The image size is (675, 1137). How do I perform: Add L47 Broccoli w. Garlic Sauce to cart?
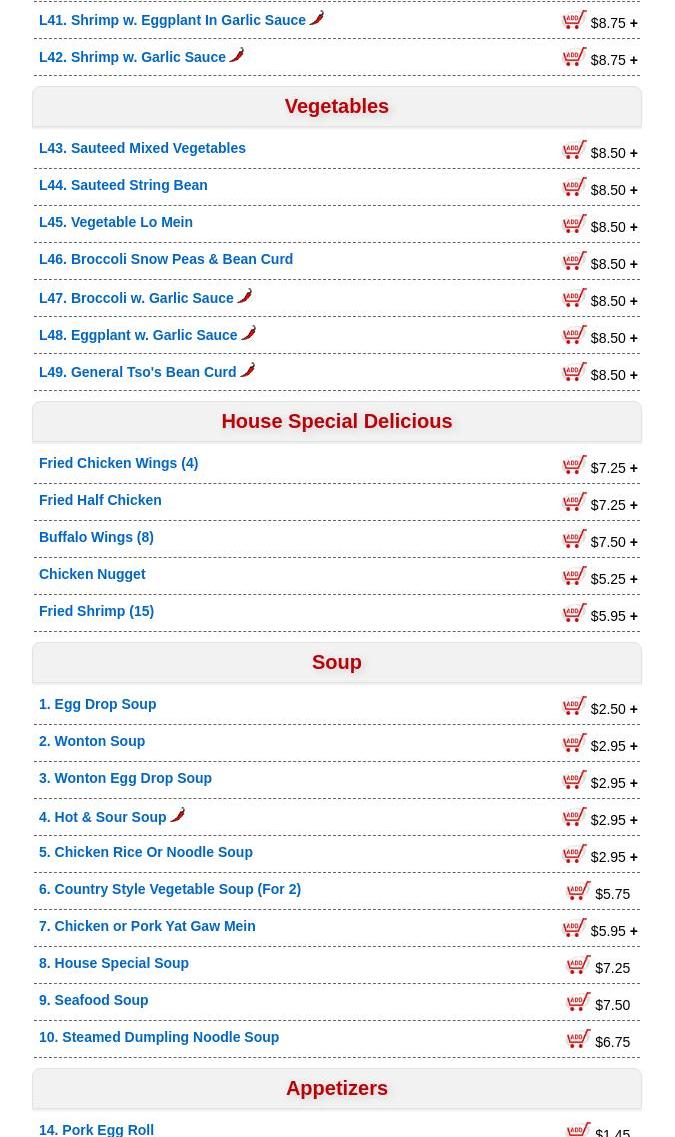pyautogui.click(x=574, y=298)
